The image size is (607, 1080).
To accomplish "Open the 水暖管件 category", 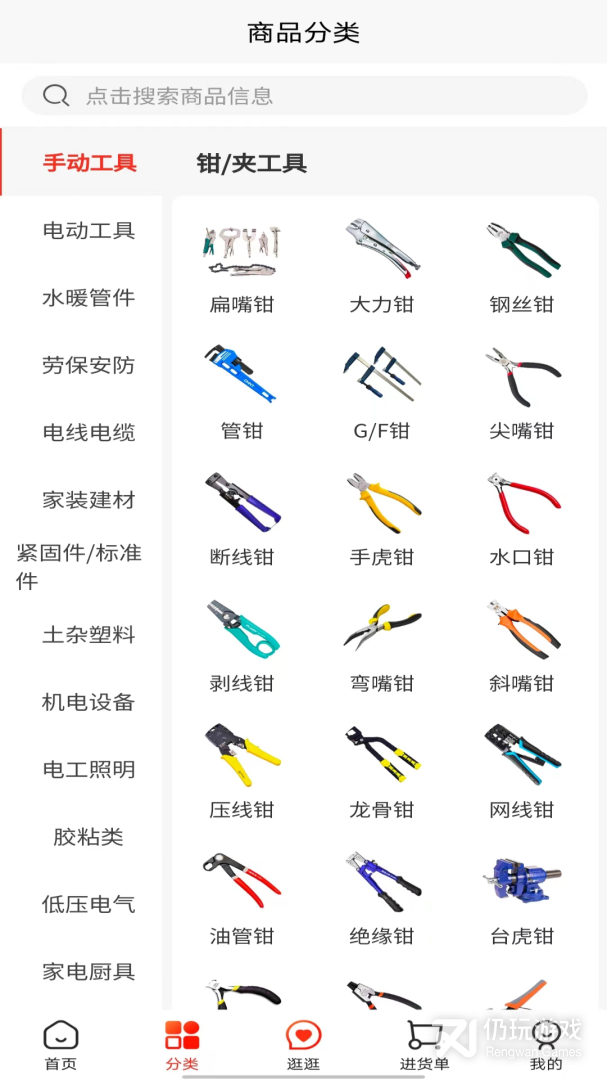I will (x=88, y=298).
